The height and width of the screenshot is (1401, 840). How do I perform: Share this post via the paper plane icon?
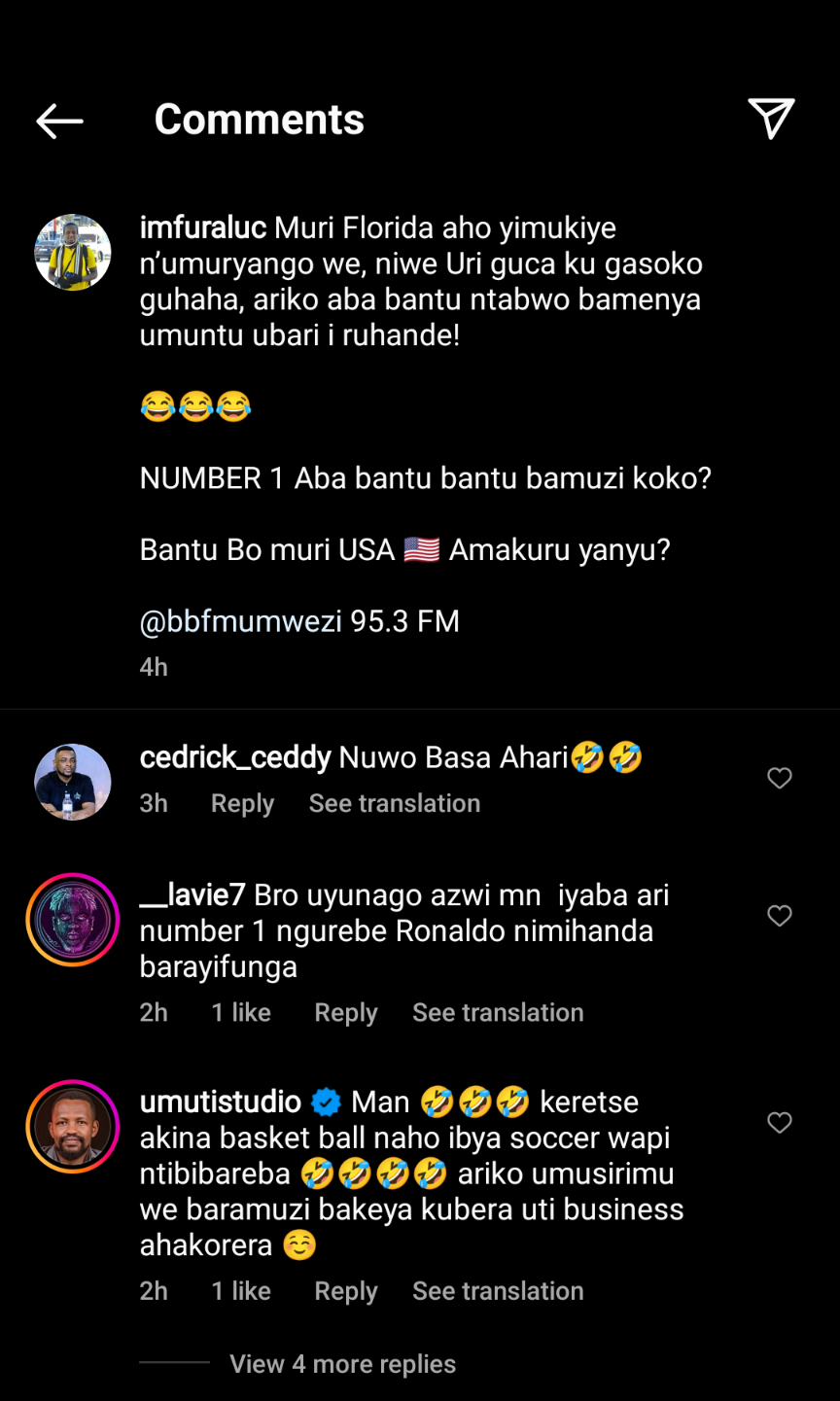[771, 119]
